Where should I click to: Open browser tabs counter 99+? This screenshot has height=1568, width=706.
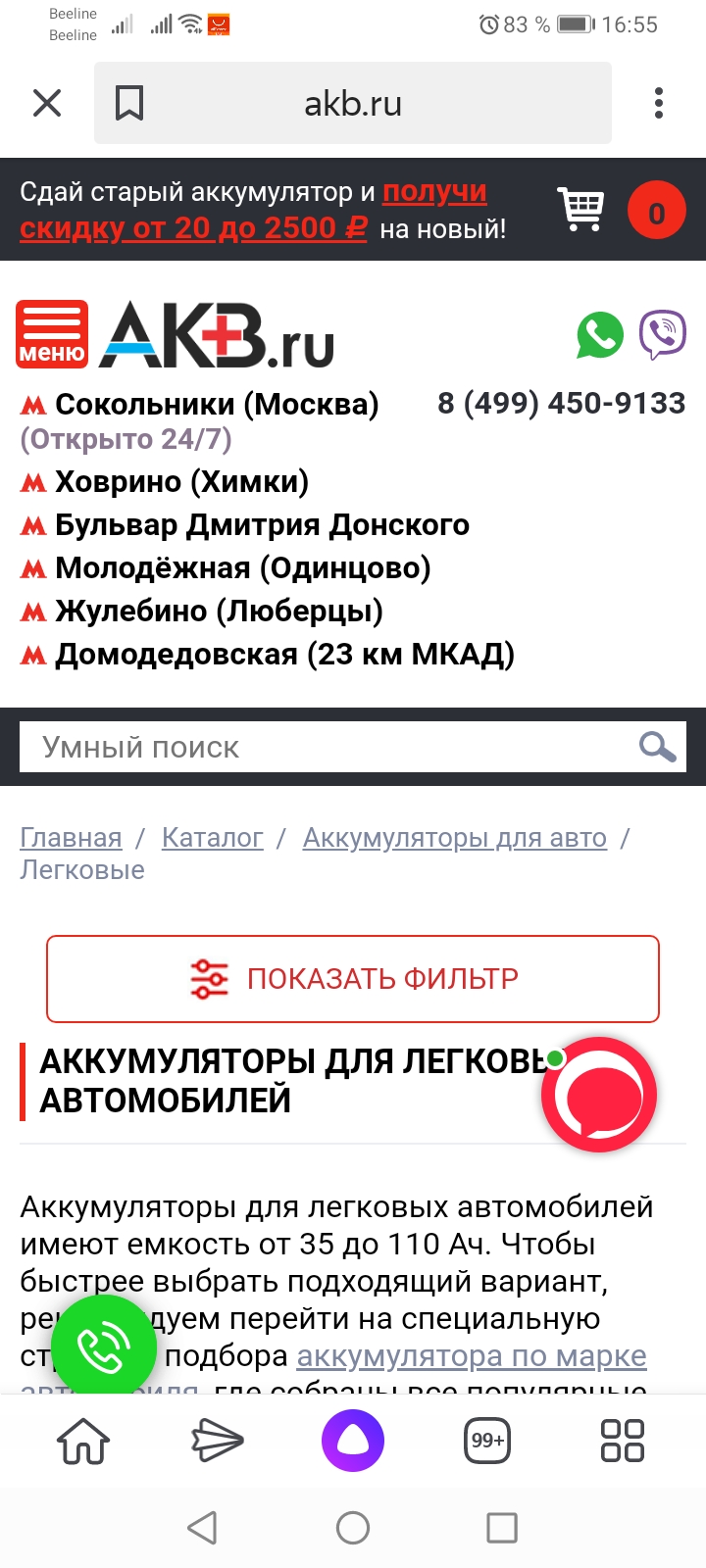click(x=487, y=1441)
